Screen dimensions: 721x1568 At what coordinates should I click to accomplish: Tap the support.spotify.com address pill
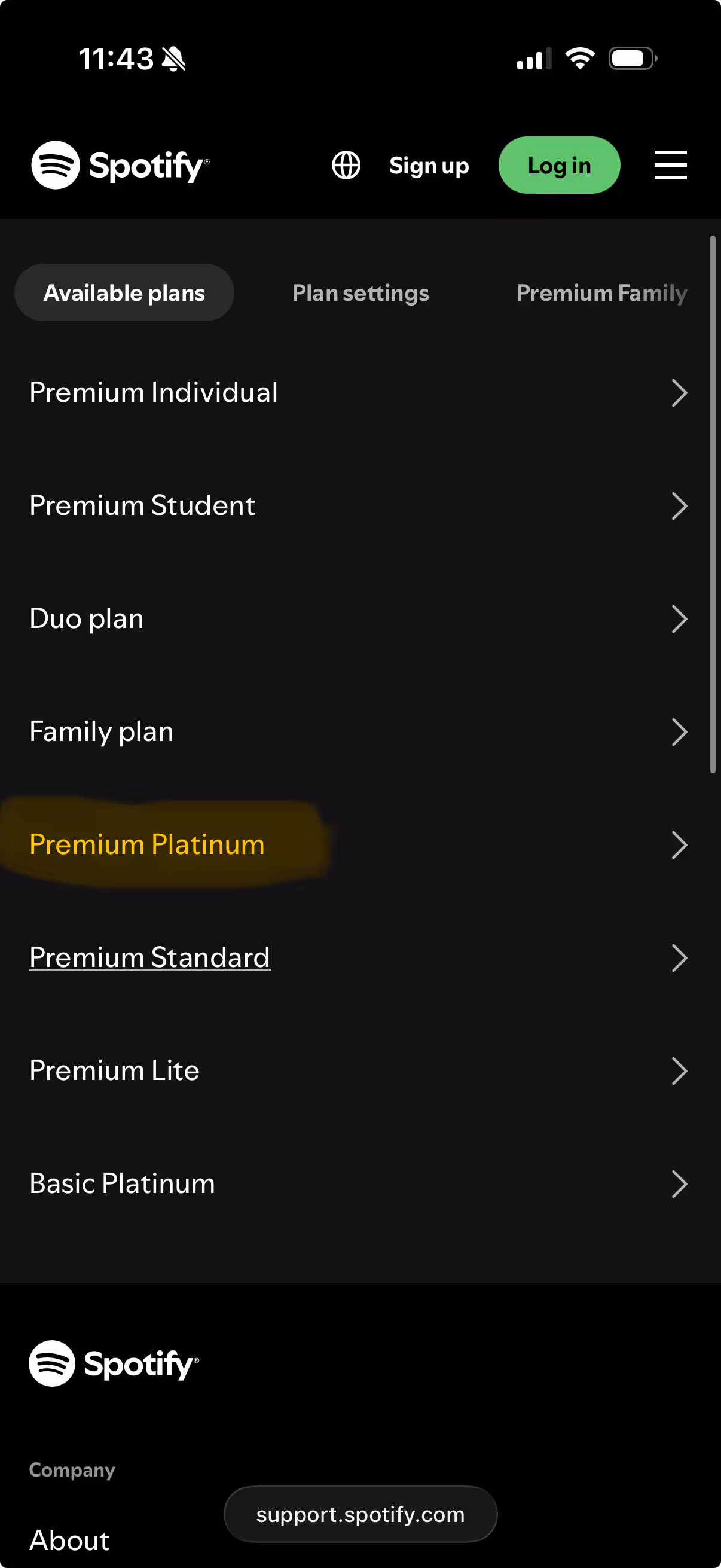(x=360, y=1514)
